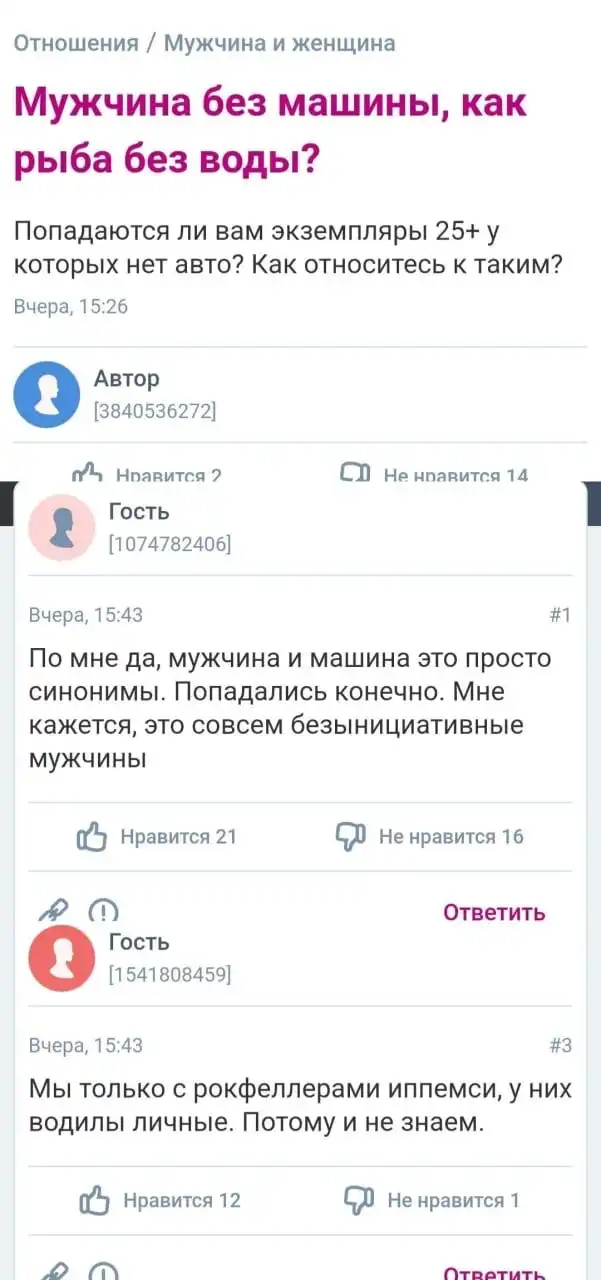The width and height of the screenshot is (601, 1280).
Task: Reply to comment #1 via Ответить
Action: point(494,912)
